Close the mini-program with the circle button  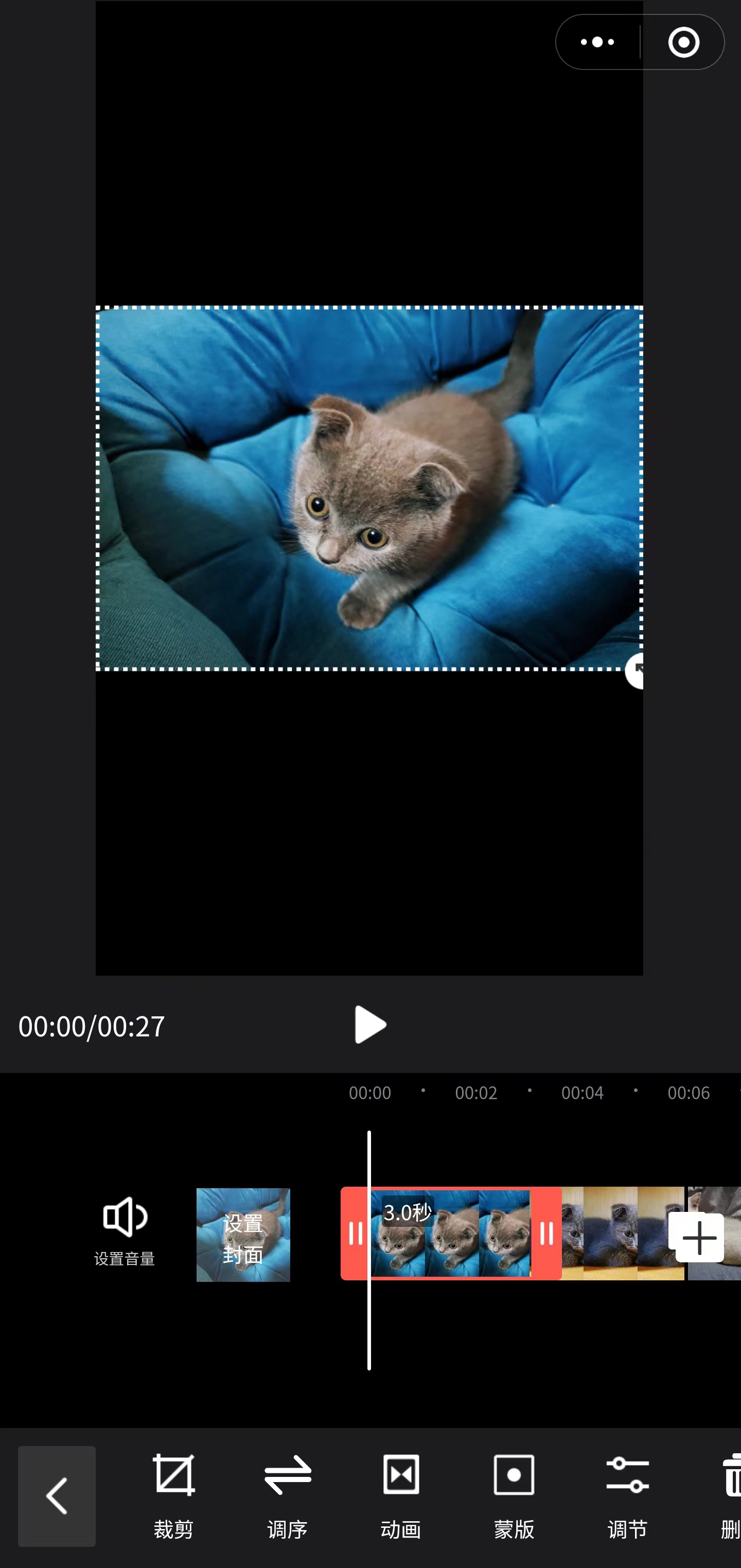click(683, 42)
